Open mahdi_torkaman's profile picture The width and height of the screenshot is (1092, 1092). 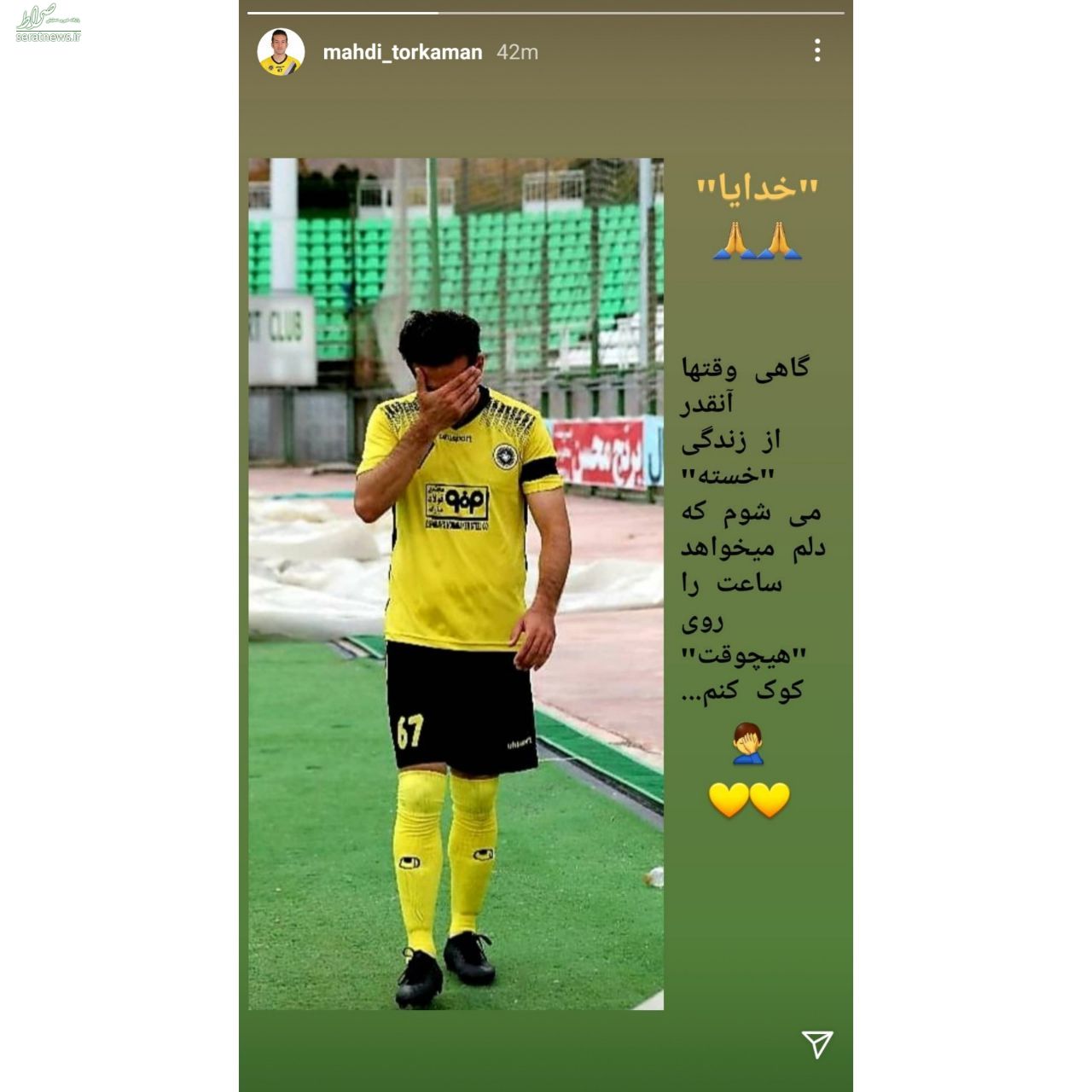click(281, 52)
